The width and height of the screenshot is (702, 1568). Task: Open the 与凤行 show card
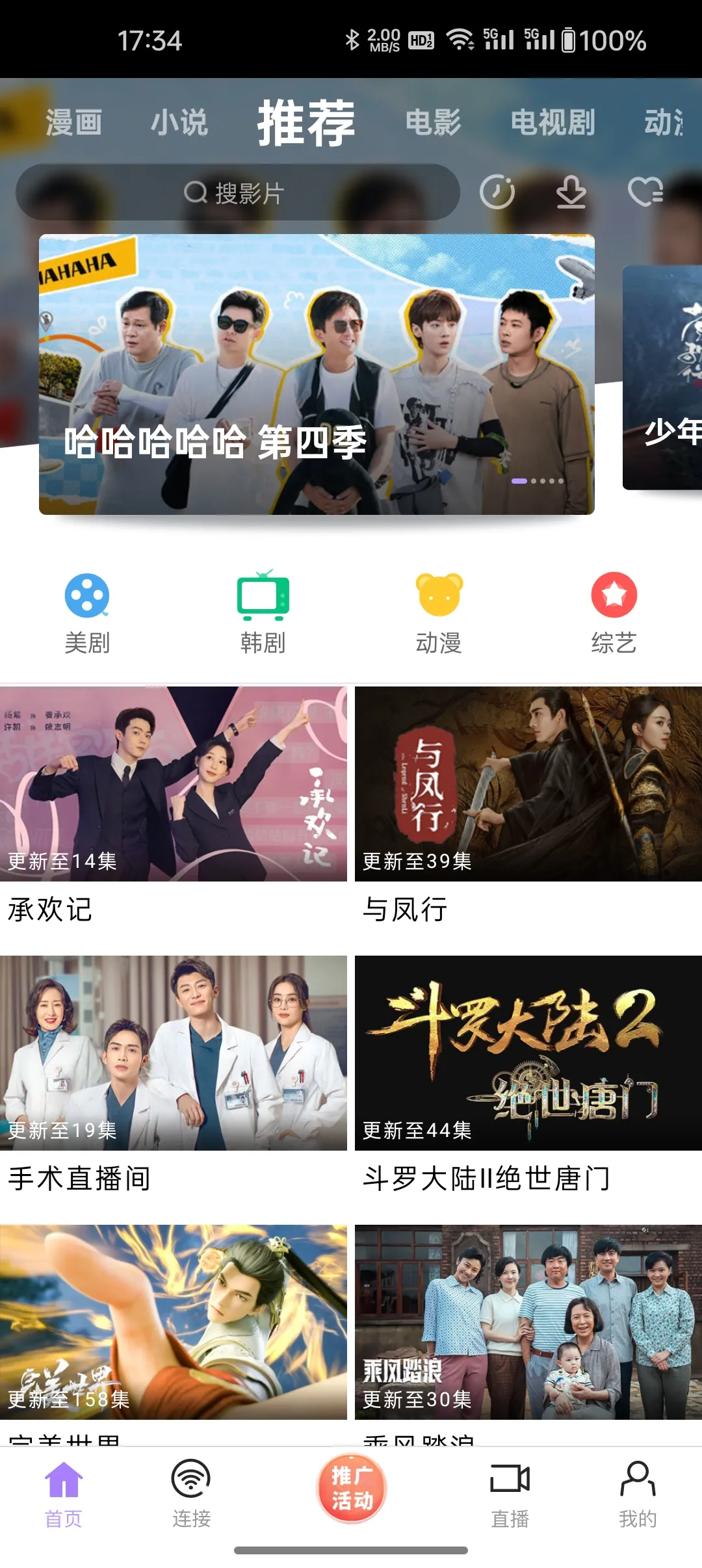[528, 806]
